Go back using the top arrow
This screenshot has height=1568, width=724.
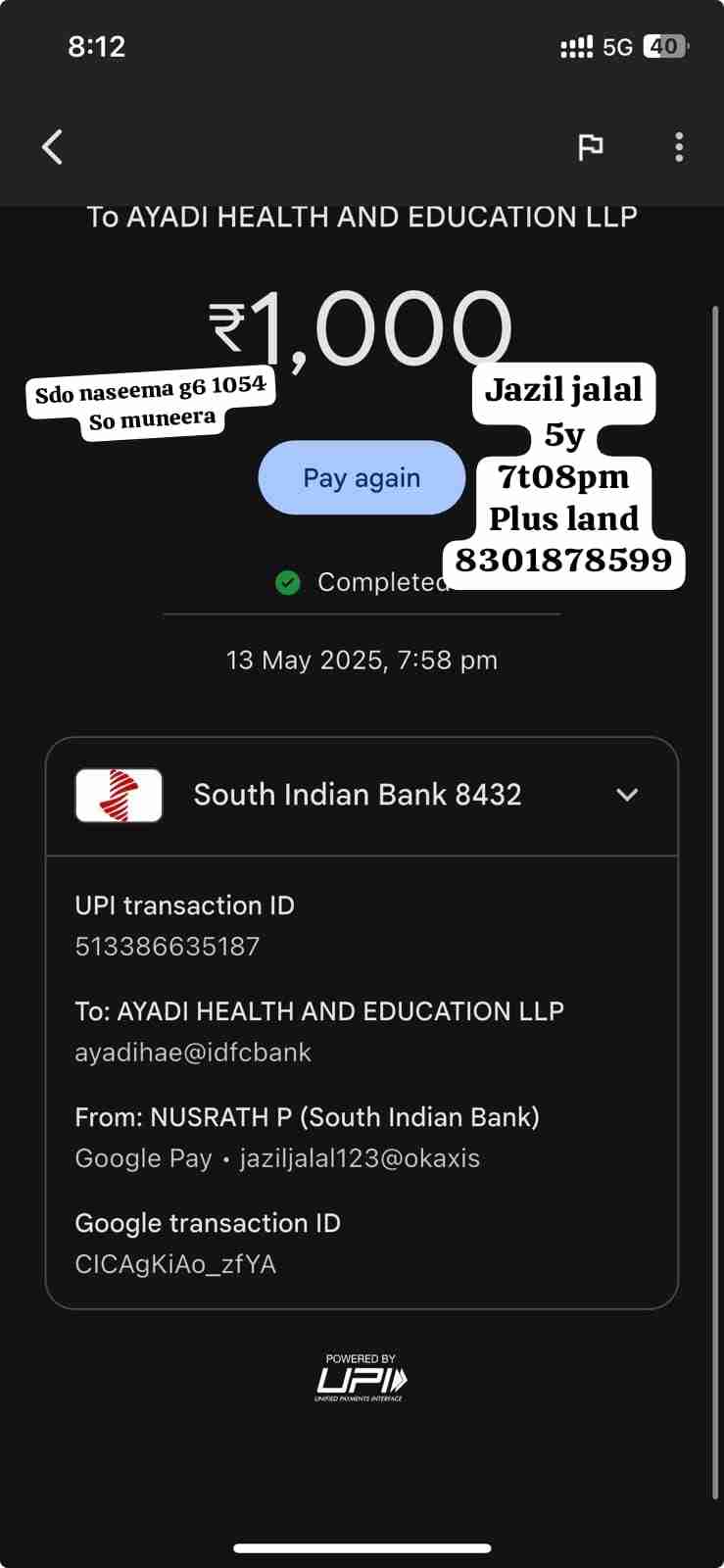pos(53,147)
